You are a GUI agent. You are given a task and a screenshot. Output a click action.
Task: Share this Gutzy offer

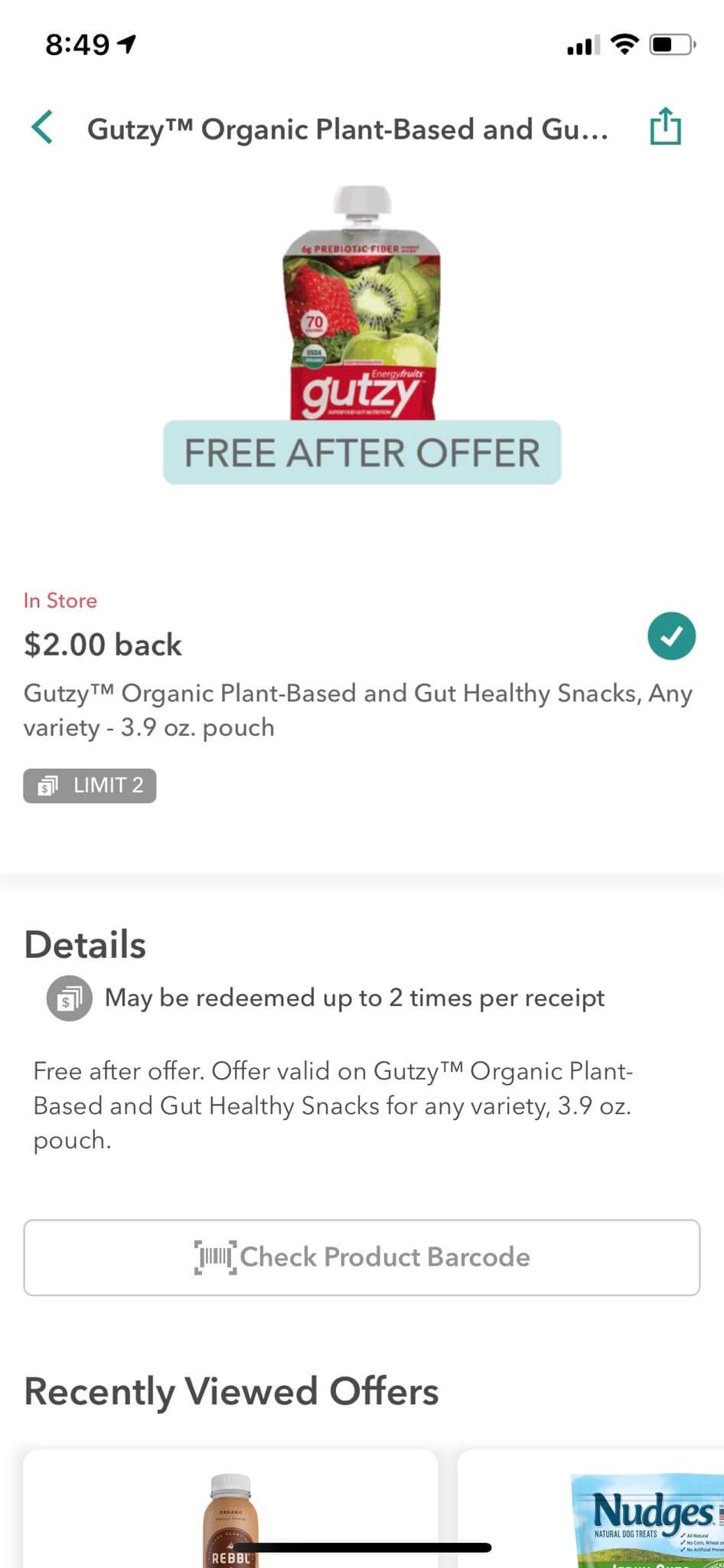[665, 126]
